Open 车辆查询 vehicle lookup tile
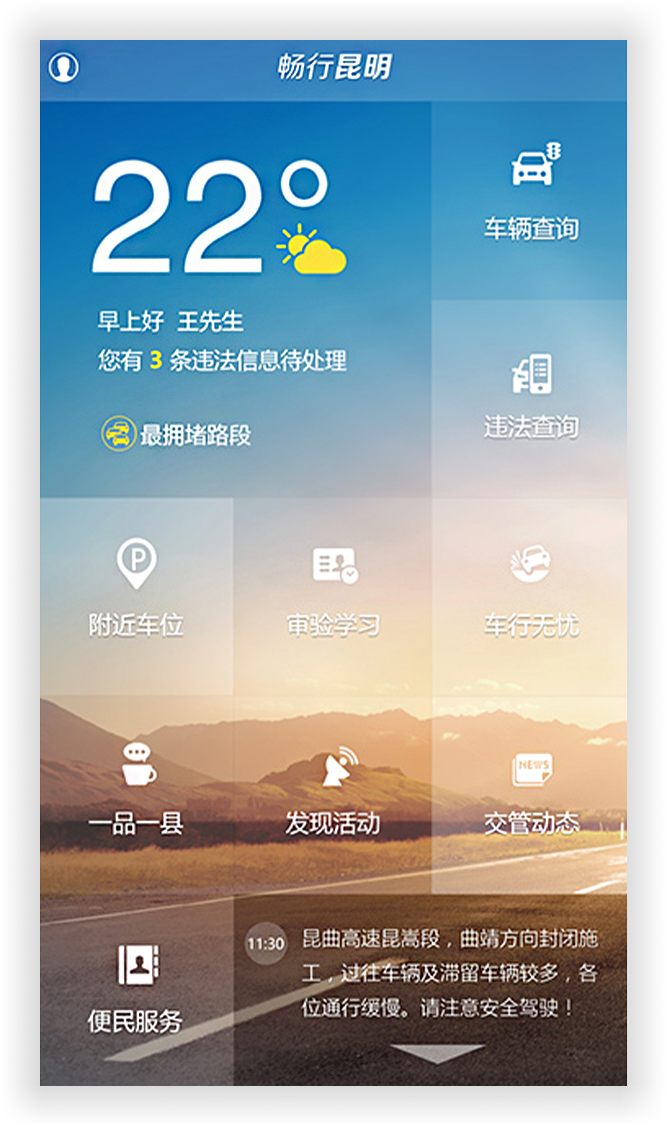The height and width of the screenshot is (1126, 667). 531,195
